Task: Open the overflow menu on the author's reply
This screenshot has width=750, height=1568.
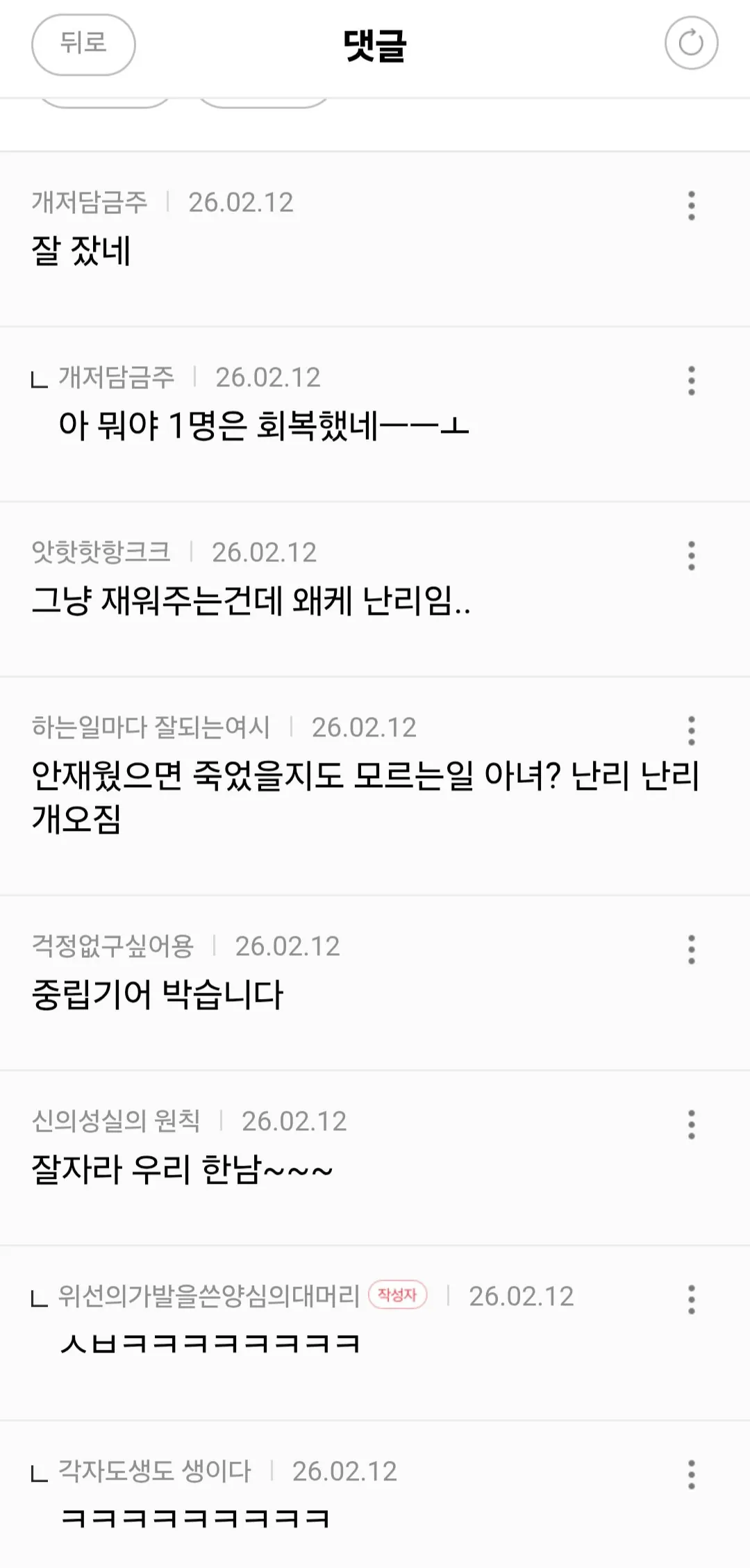Action: pos(690,1297)
